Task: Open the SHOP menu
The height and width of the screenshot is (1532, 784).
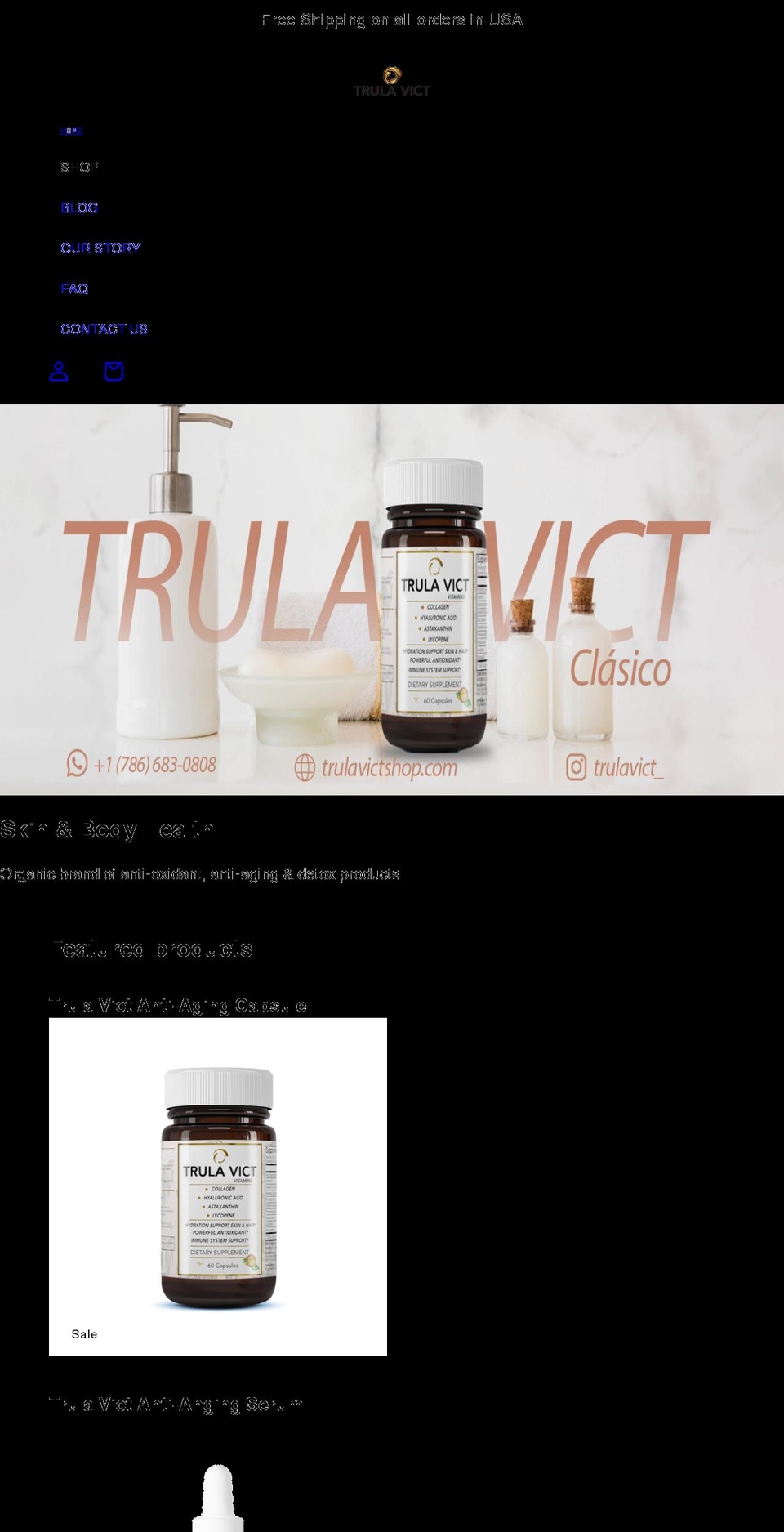Action: click(79, 167)
